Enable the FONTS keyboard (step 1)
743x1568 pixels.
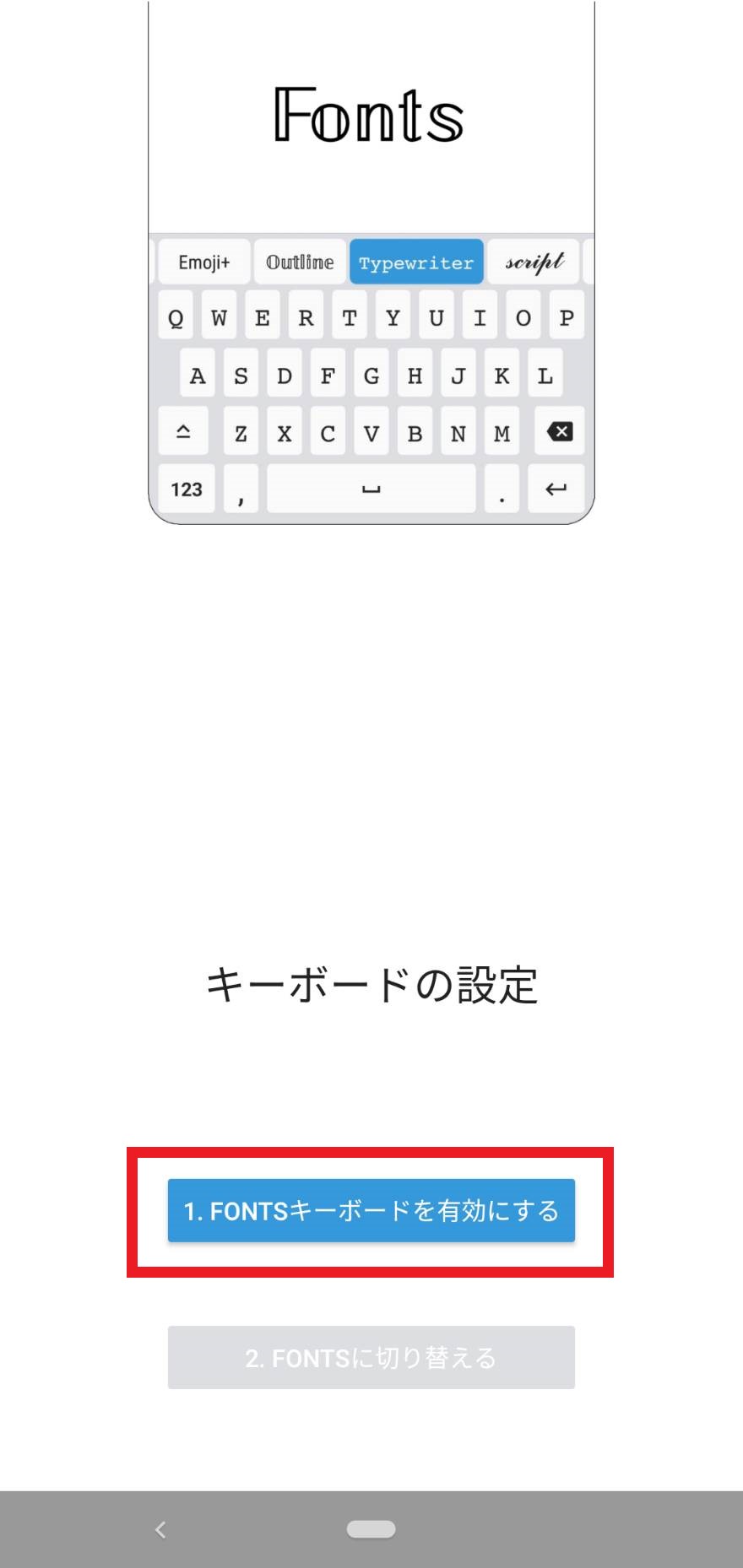click(371, 1210)
